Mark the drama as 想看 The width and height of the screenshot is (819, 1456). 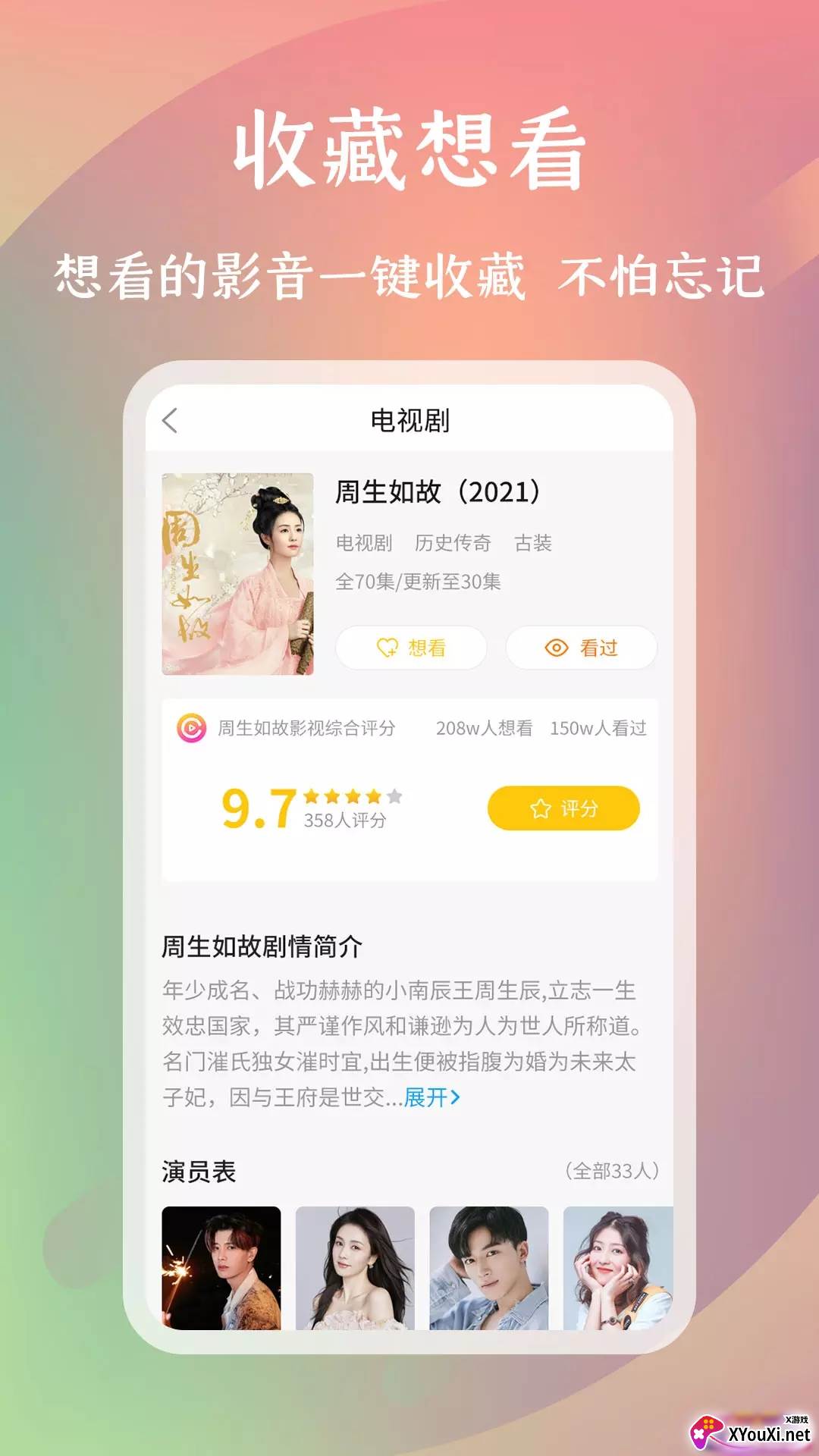point(411,648)
